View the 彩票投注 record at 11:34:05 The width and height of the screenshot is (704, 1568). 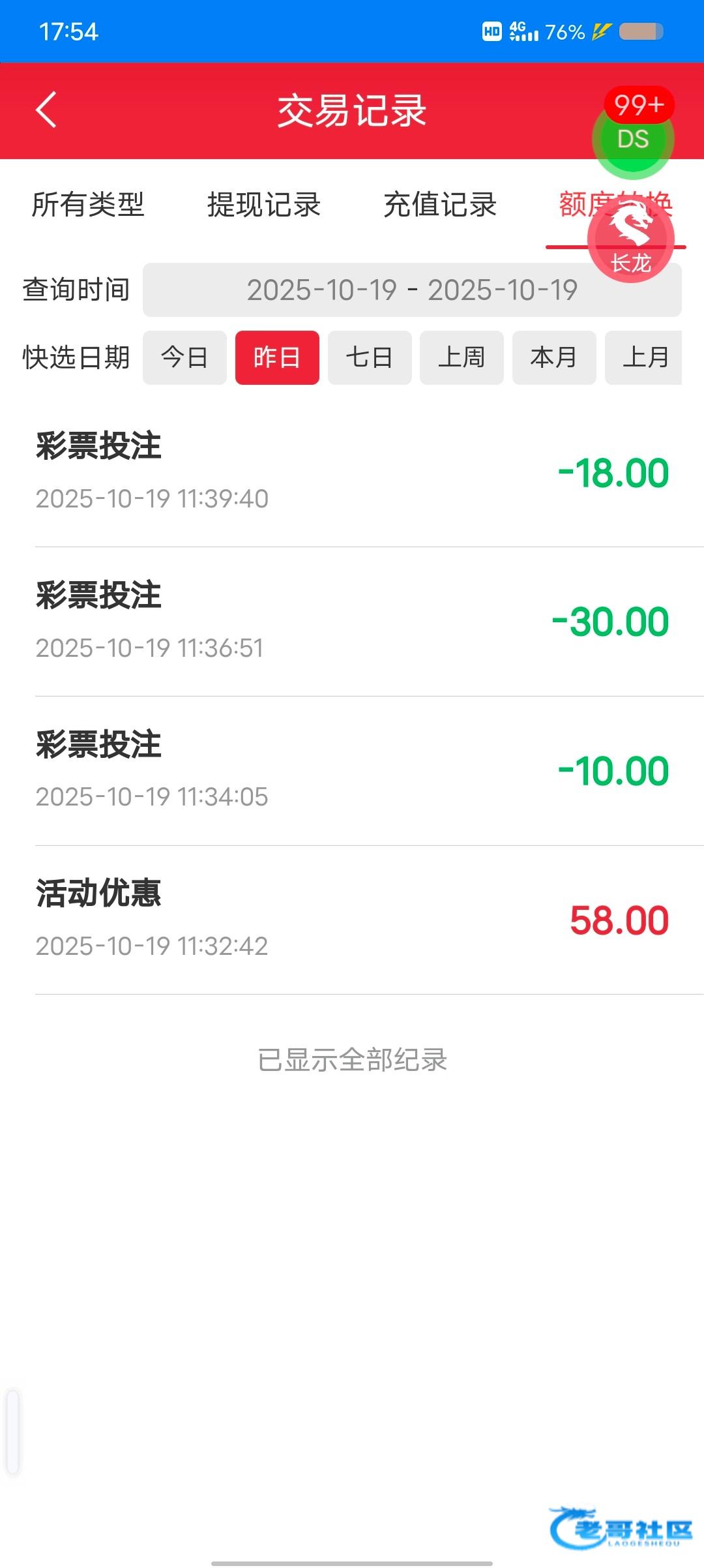tap(352, 770)
